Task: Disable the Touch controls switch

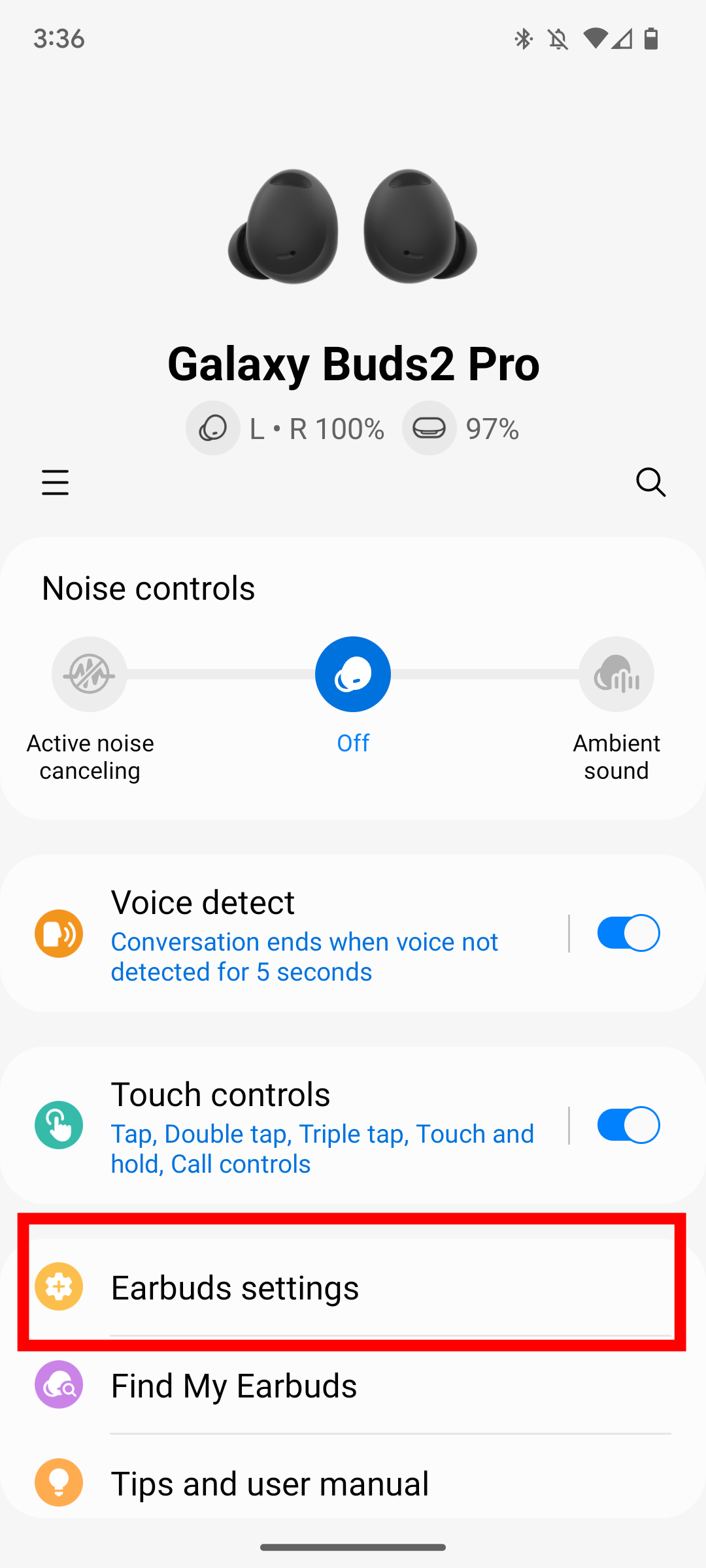Action: click(x=628, y=1125)
